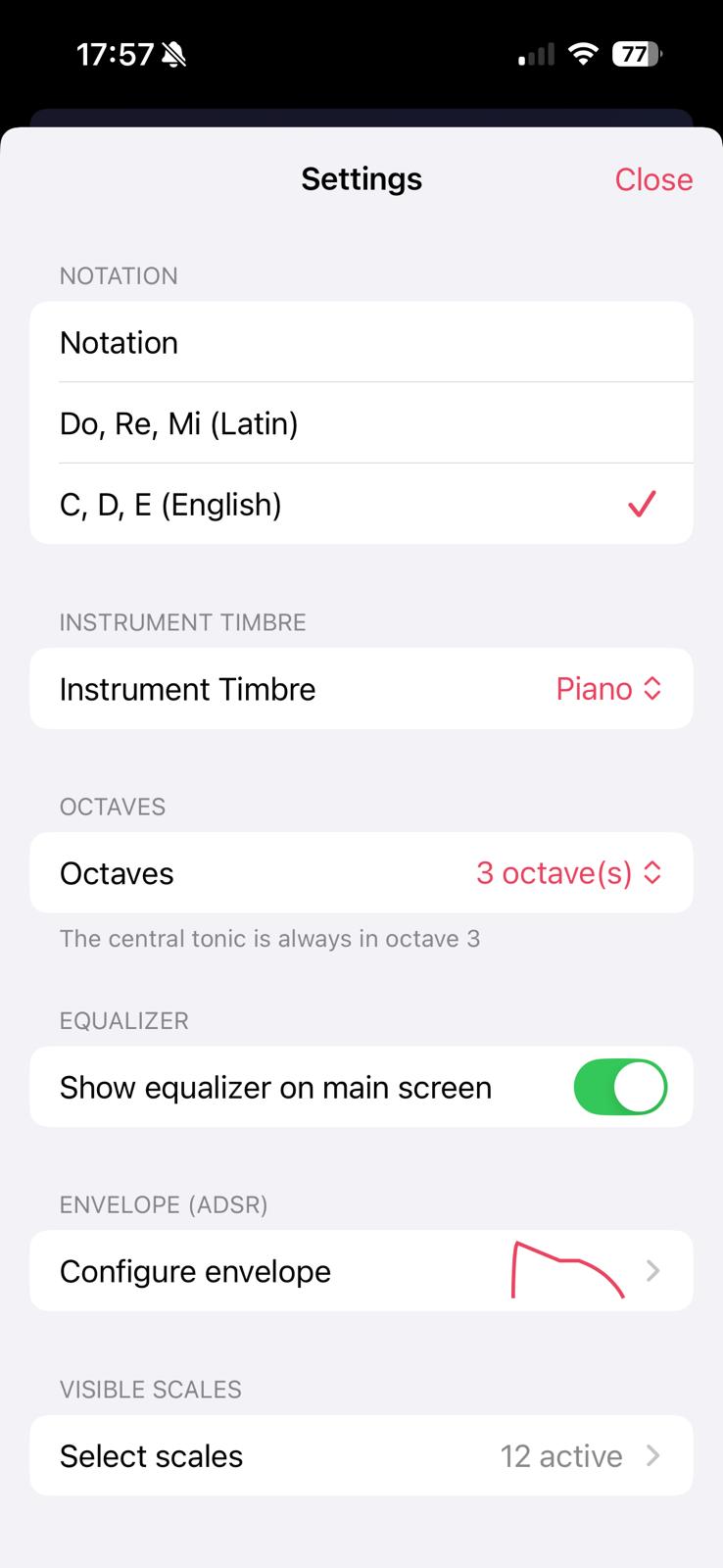Tap the Wi-Fi icon in the status bar
Screen dimensions: 723x1568
click(x=582, y=54)
